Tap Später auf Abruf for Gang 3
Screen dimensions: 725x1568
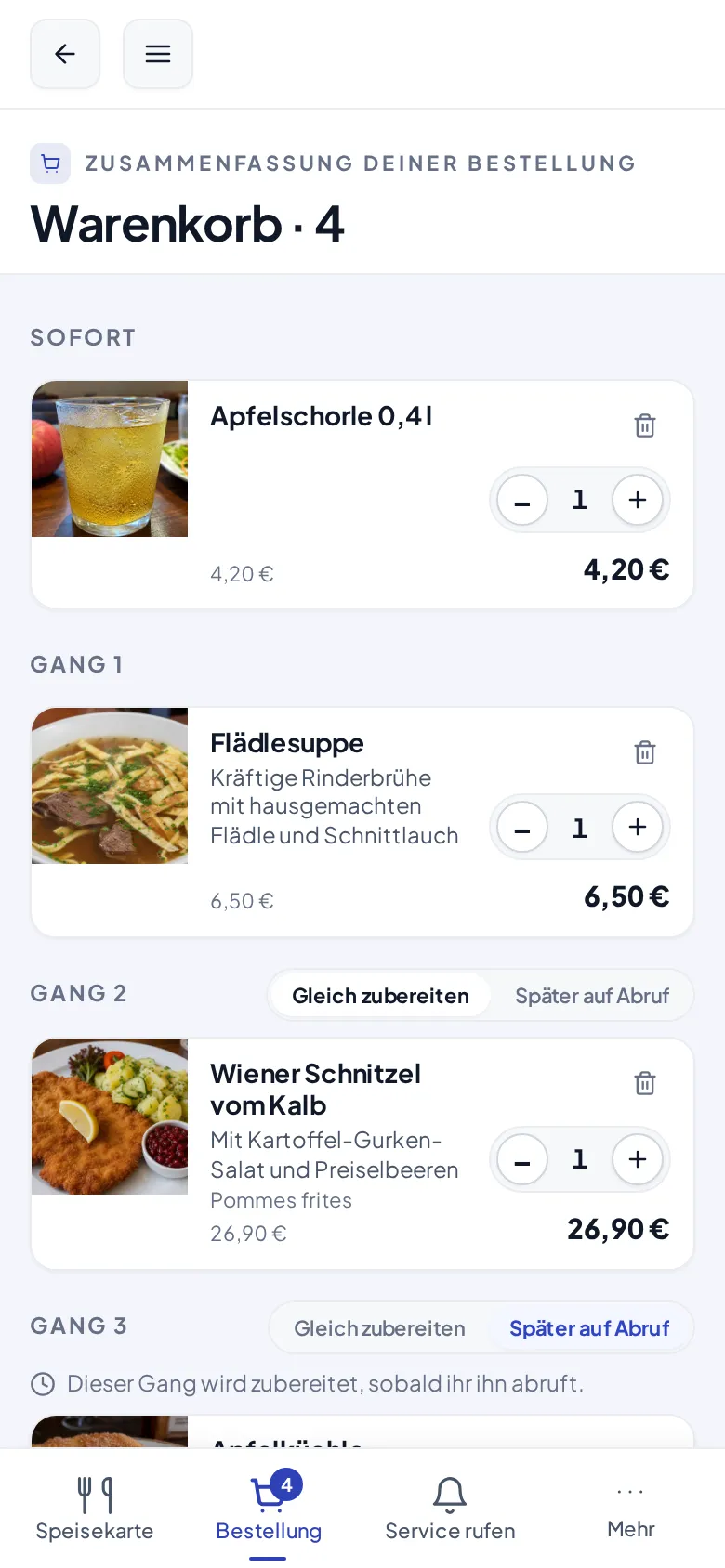point(589,1328)
